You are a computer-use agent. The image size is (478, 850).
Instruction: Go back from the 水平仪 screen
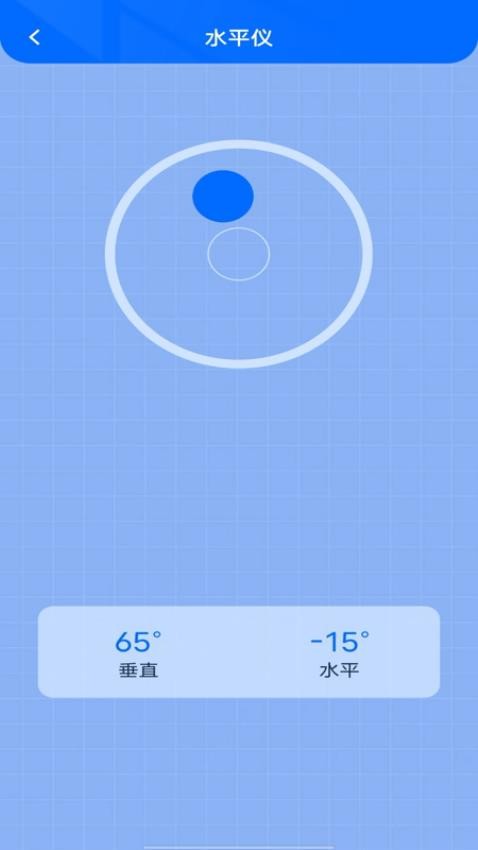35,37
